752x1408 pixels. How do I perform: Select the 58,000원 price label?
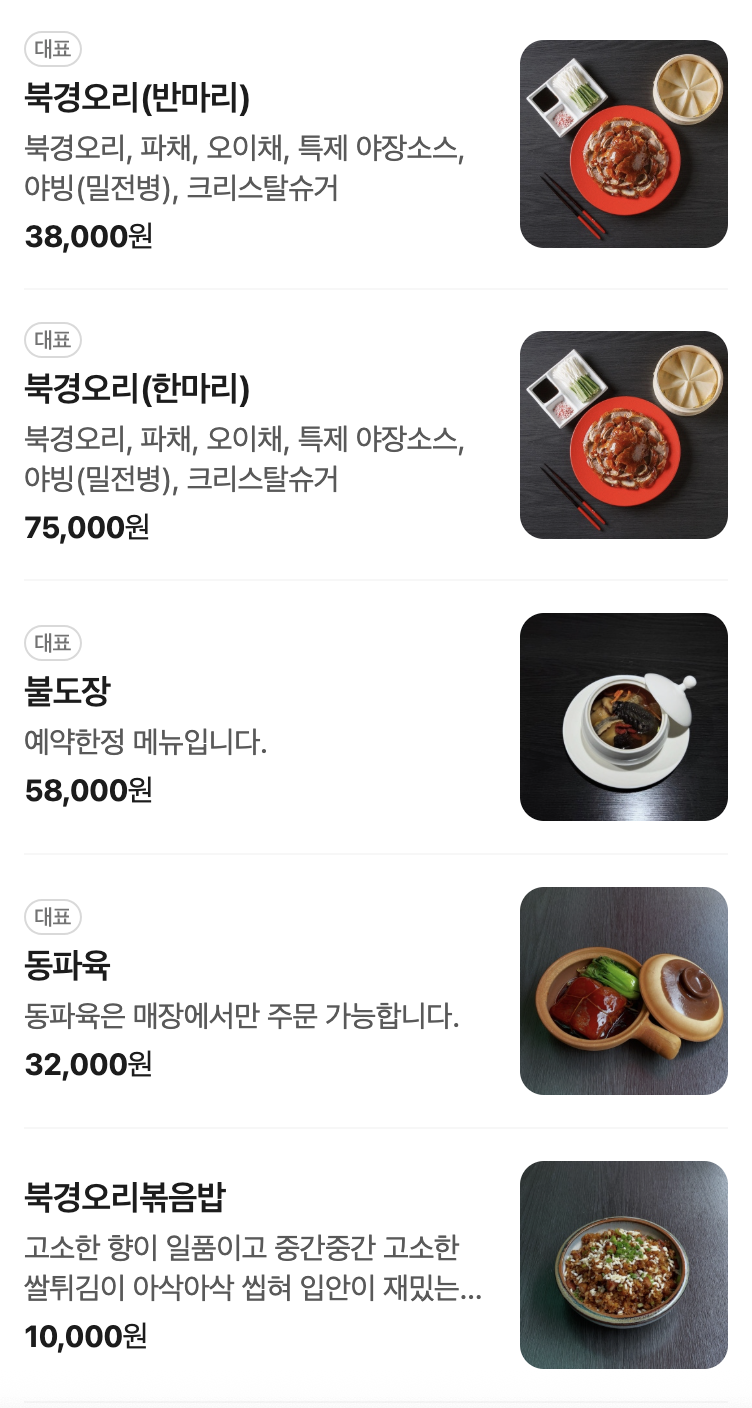coord(85,790)
